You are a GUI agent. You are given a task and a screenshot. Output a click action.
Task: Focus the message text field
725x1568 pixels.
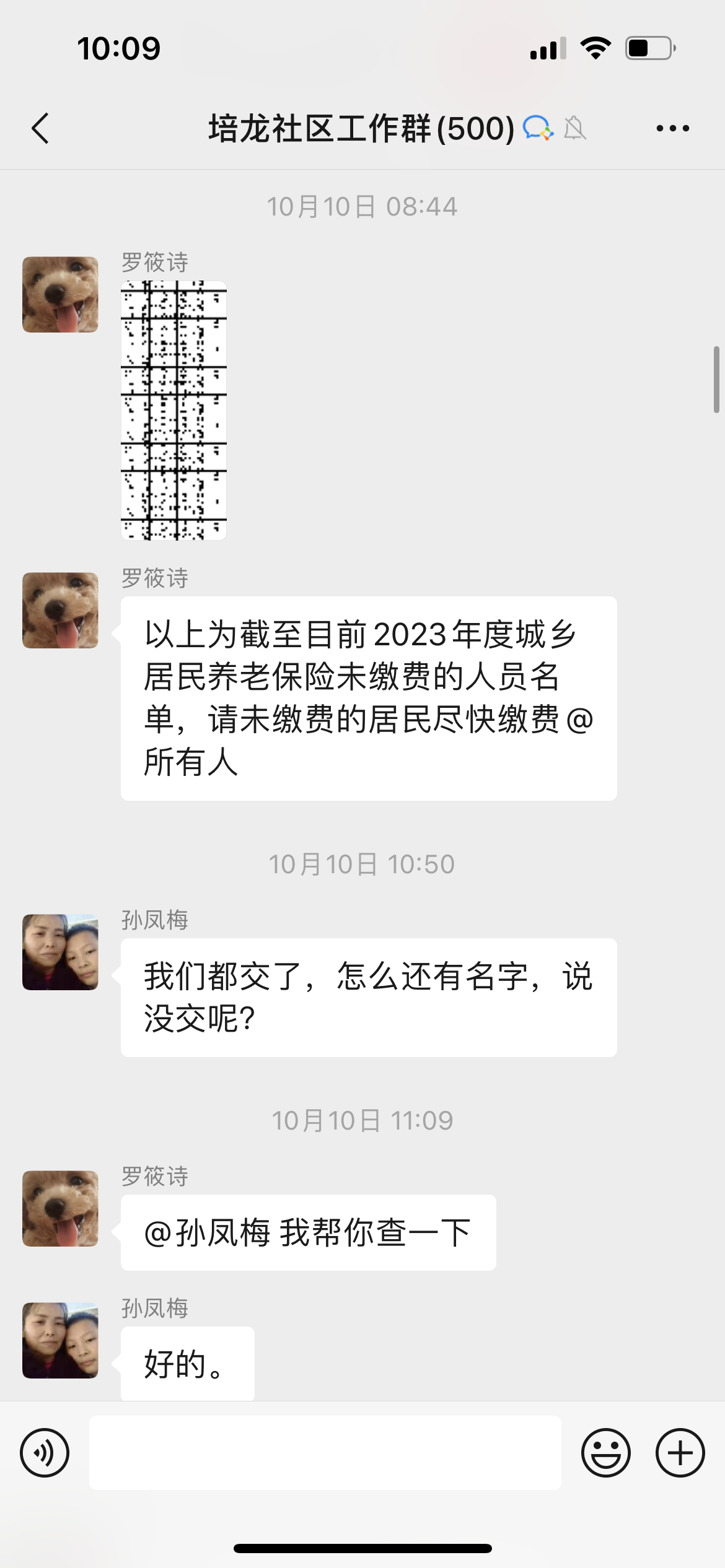tap(325, 1452)
